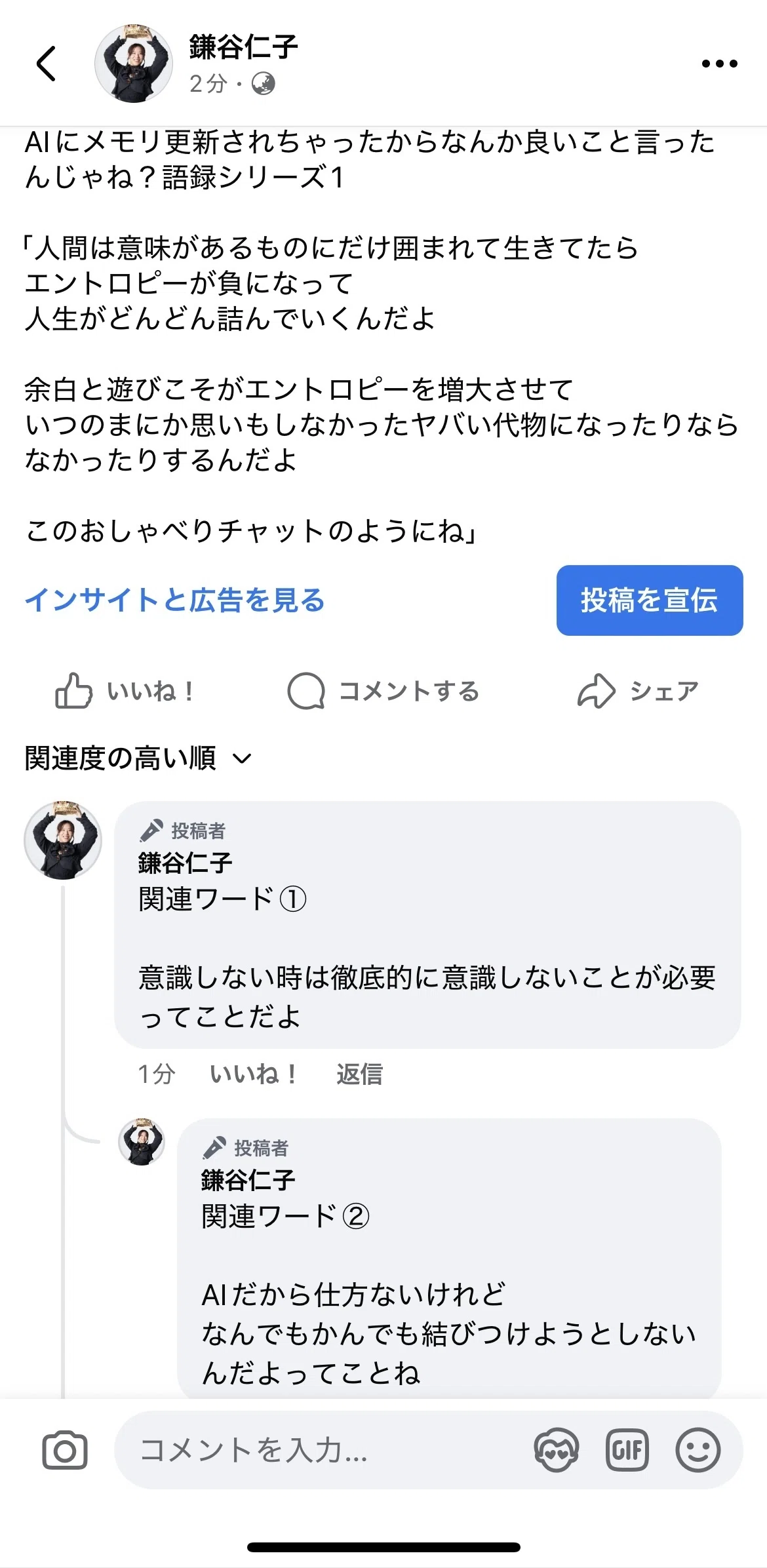Share the post via シェア
Image resolution: width=767 pixels, height=1568 pixels.
coord(638,691)
